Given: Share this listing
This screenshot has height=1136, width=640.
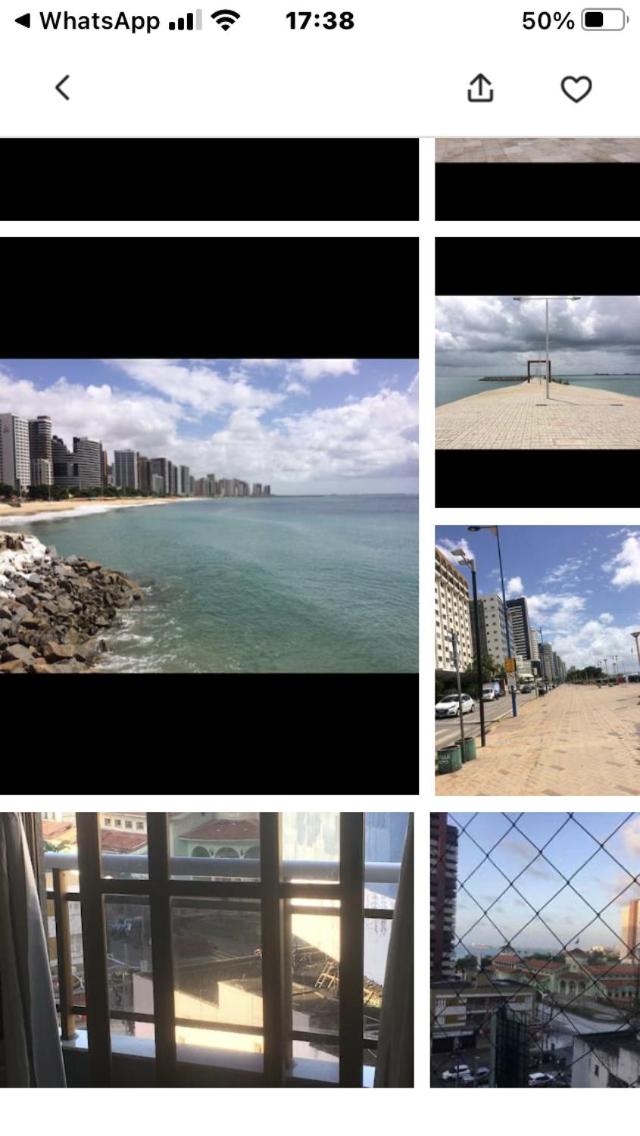Looking at the screenshot, I should coord(480,88).
